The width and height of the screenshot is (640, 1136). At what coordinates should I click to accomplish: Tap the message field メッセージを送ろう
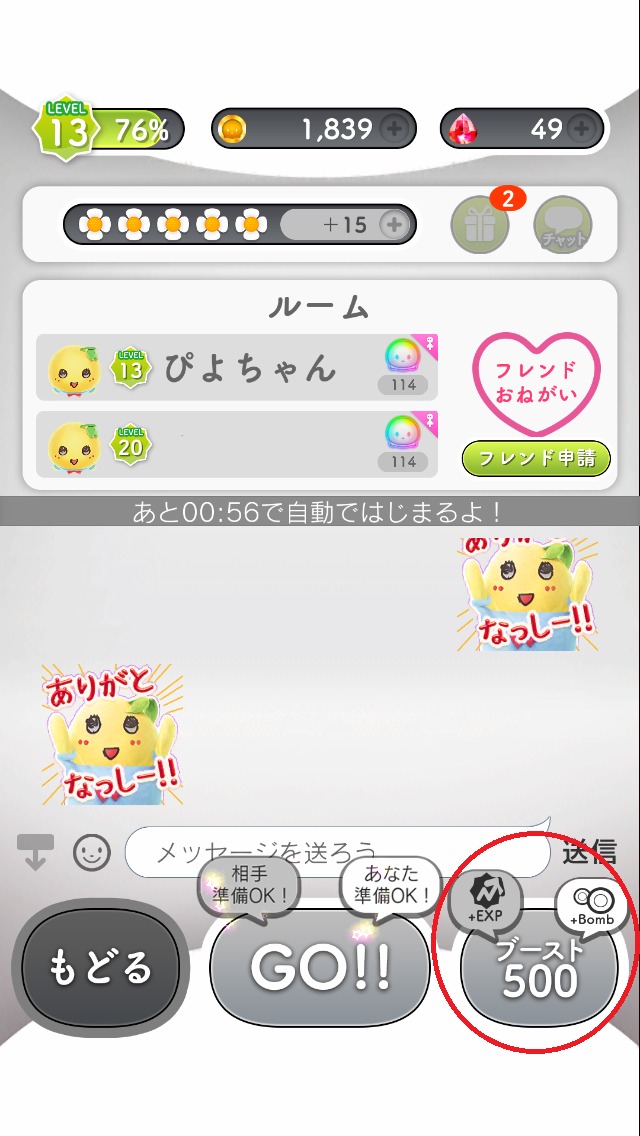tap(338, 851)
